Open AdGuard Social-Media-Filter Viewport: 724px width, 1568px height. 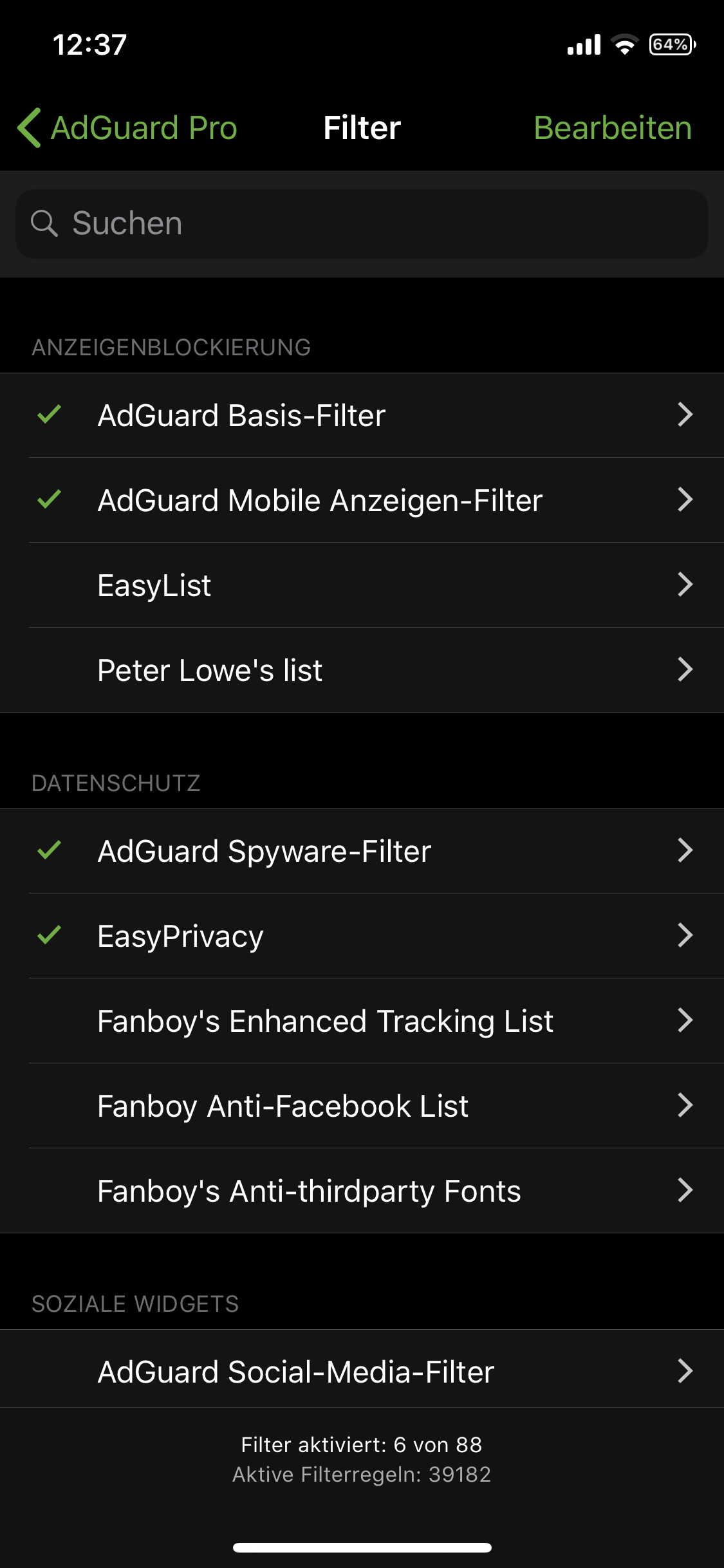(x=362, y=1372)
